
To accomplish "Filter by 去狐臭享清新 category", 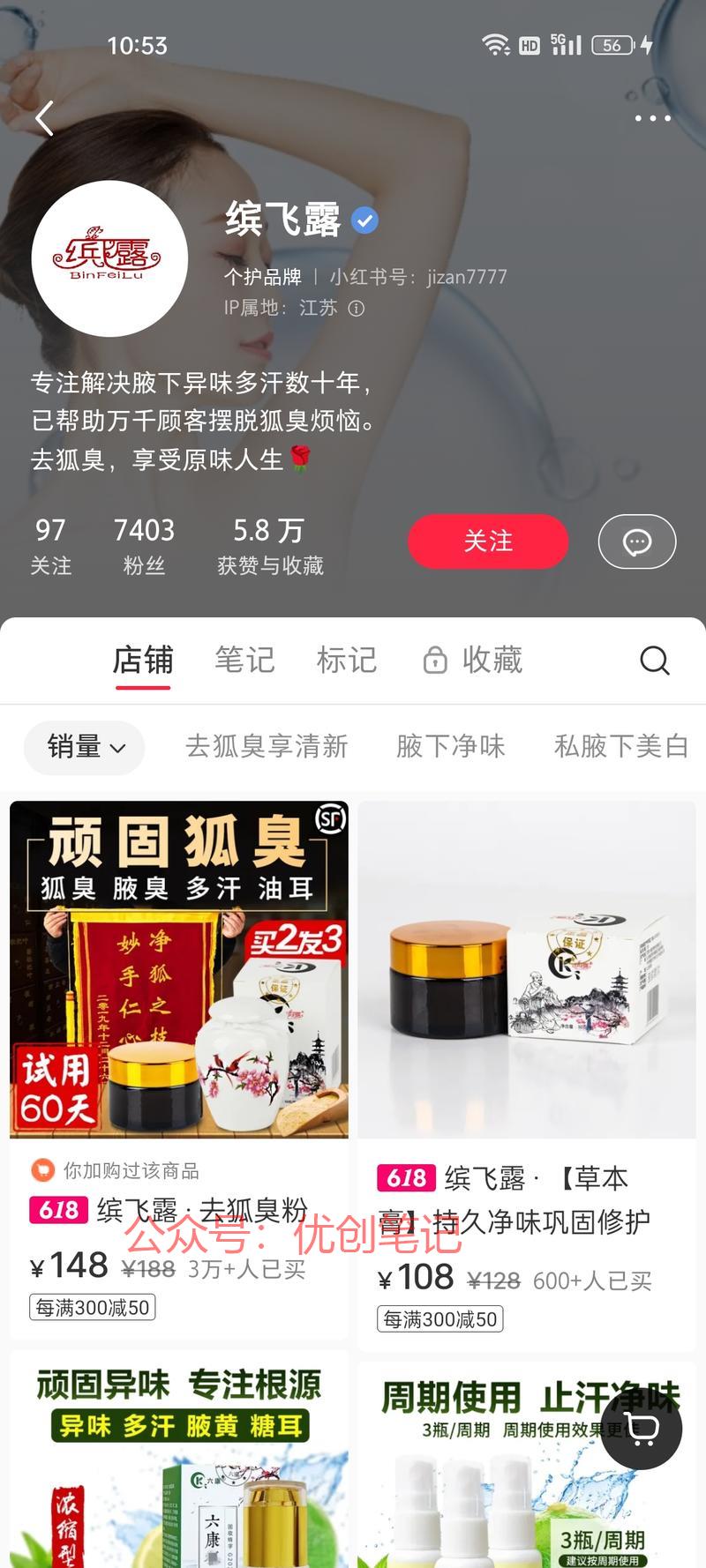I will click(267, 746).
